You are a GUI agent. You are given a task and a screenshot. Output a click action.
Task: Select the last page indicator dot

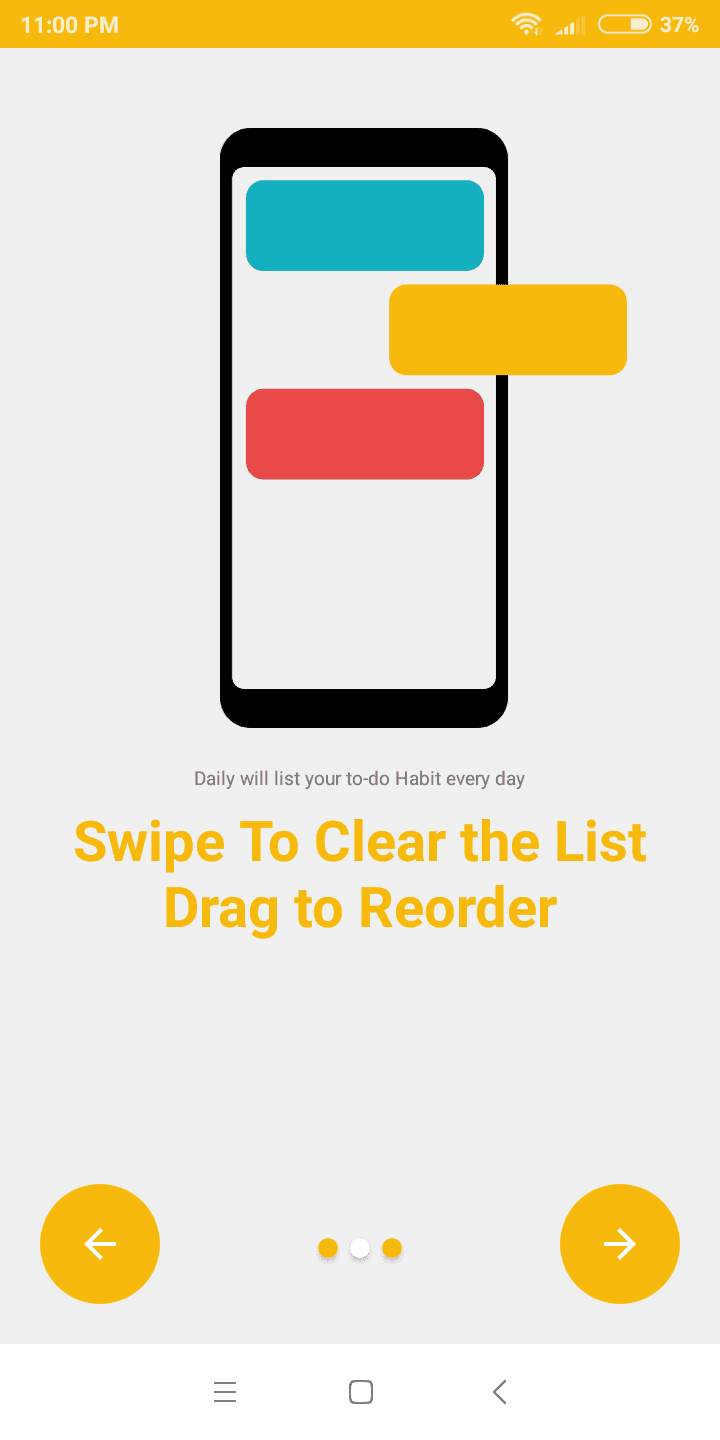(x=392, y=1248)
